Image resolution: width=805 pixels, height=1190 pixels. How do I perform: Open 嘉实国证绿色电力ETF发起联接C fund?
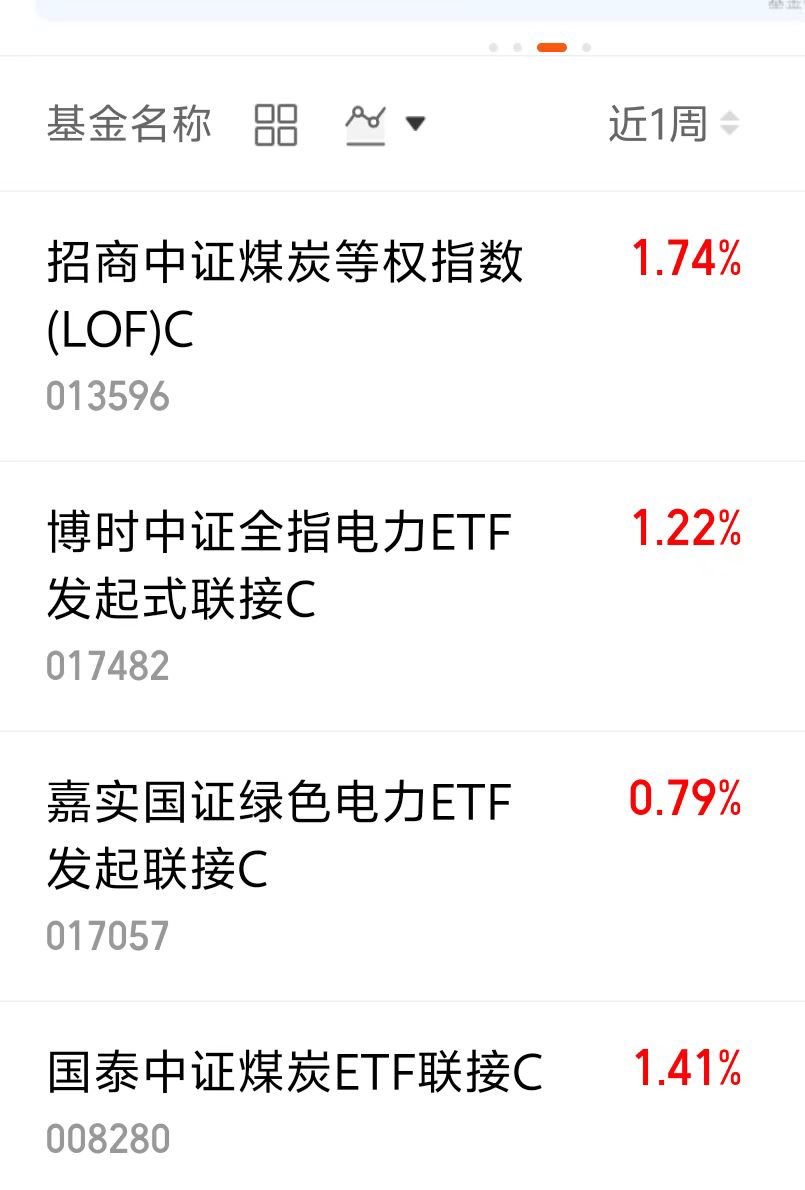[x=402, y=867]
